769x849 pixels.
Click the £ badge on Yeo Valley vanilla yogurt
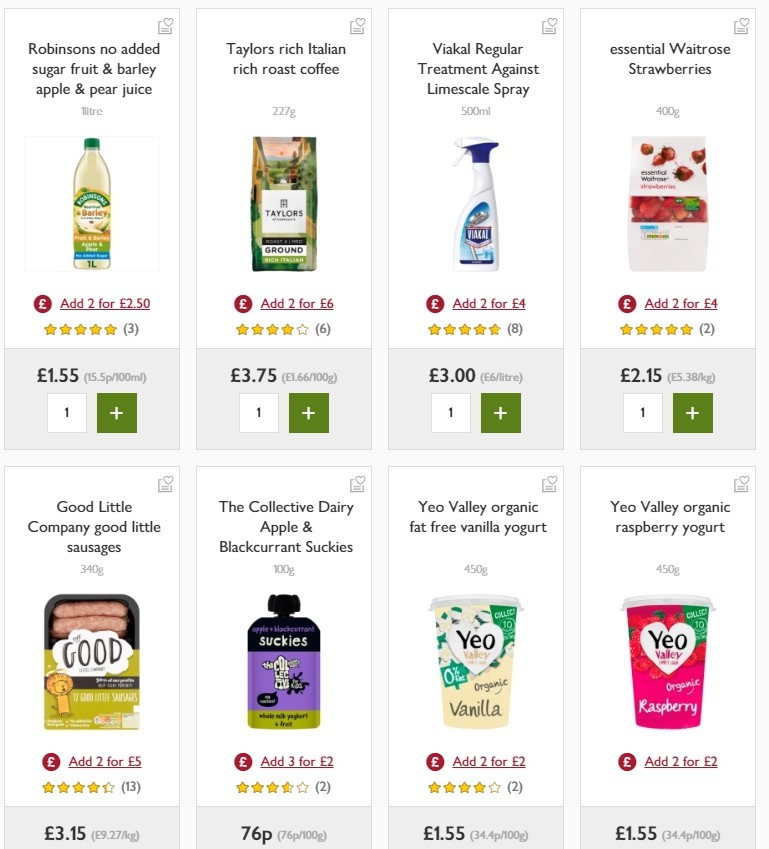434,761
